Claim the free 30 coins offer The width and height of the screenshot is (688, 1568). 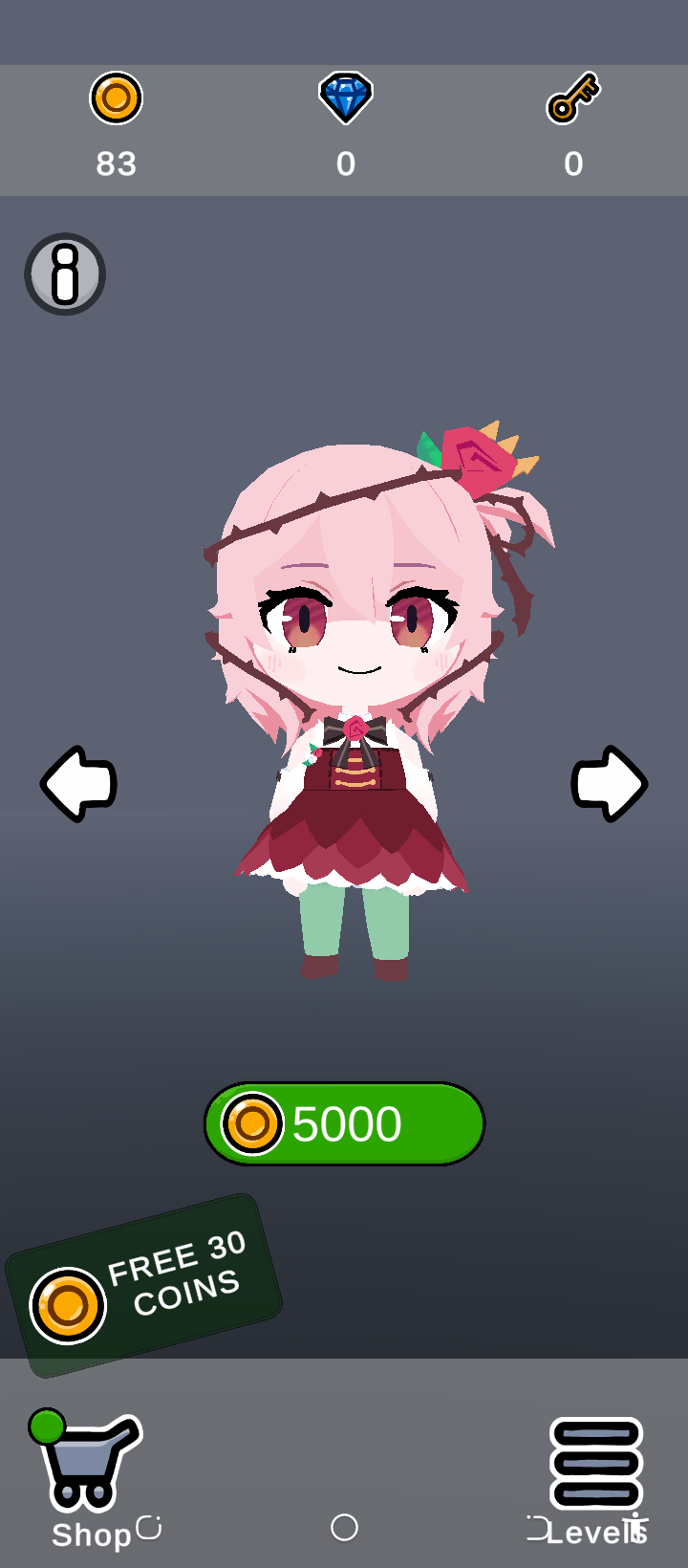pyautogui.click(x=143, y=1286)
